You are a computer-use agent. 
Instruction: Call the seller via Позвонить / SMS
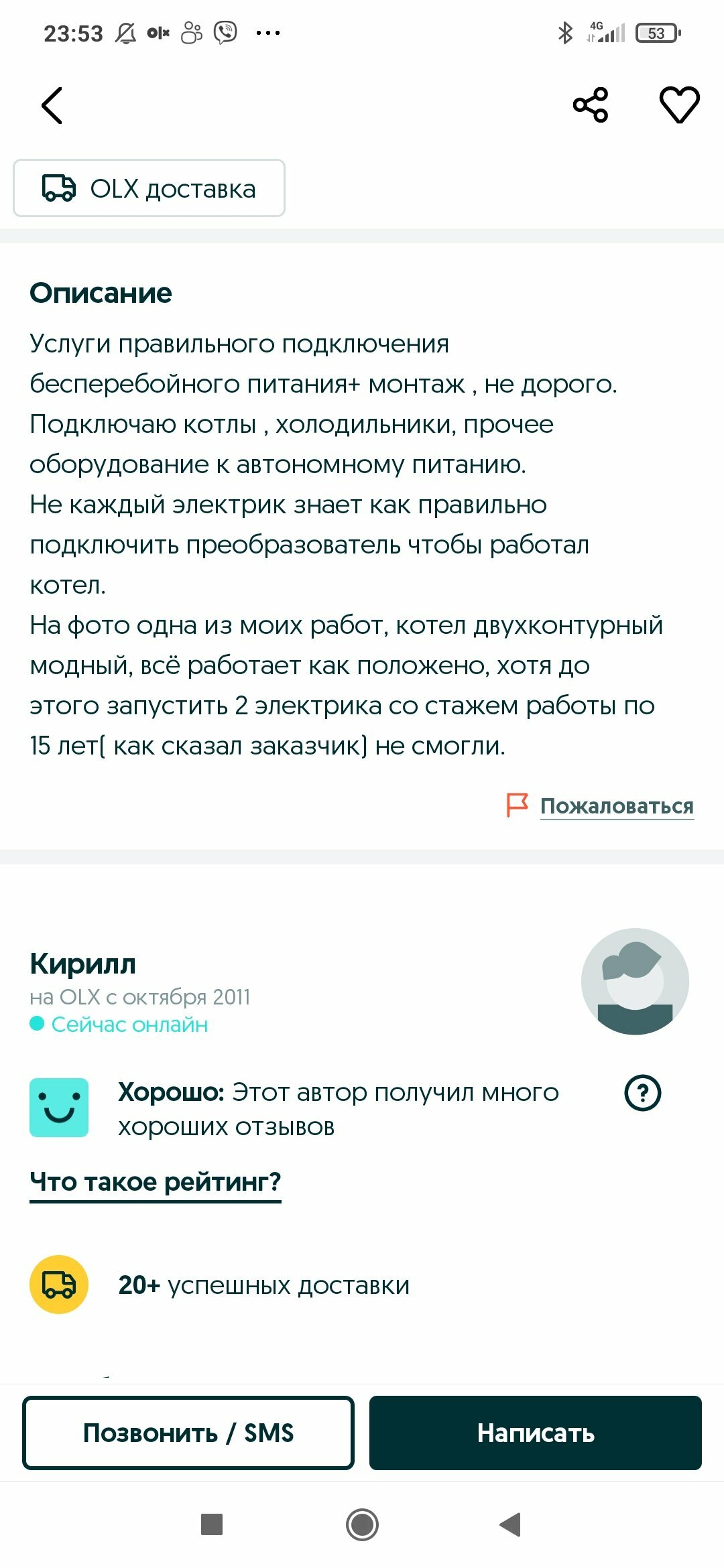click(x=188, y=1433)
